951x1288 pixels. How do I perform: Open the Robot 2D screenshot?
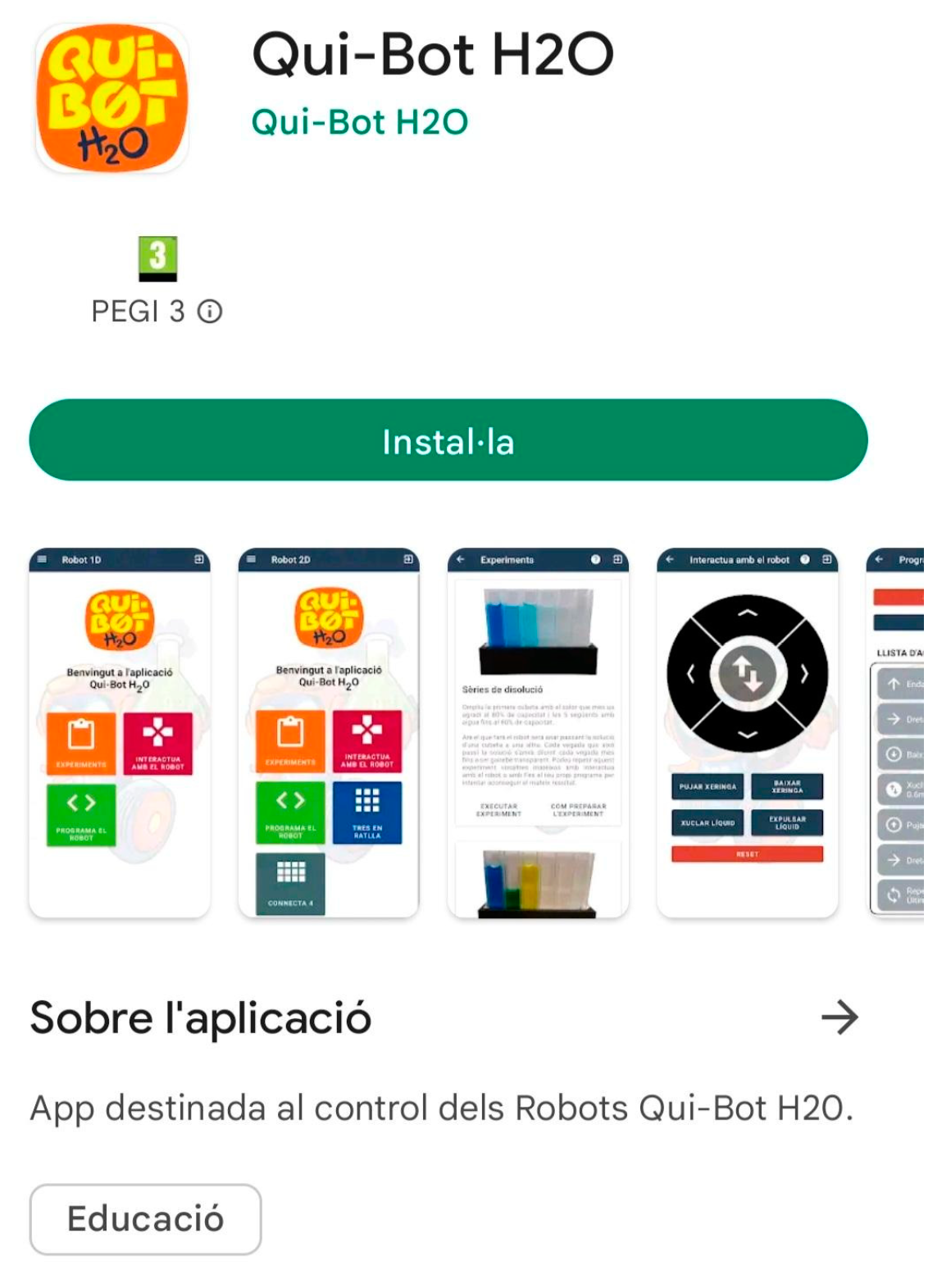click(329, 732)
